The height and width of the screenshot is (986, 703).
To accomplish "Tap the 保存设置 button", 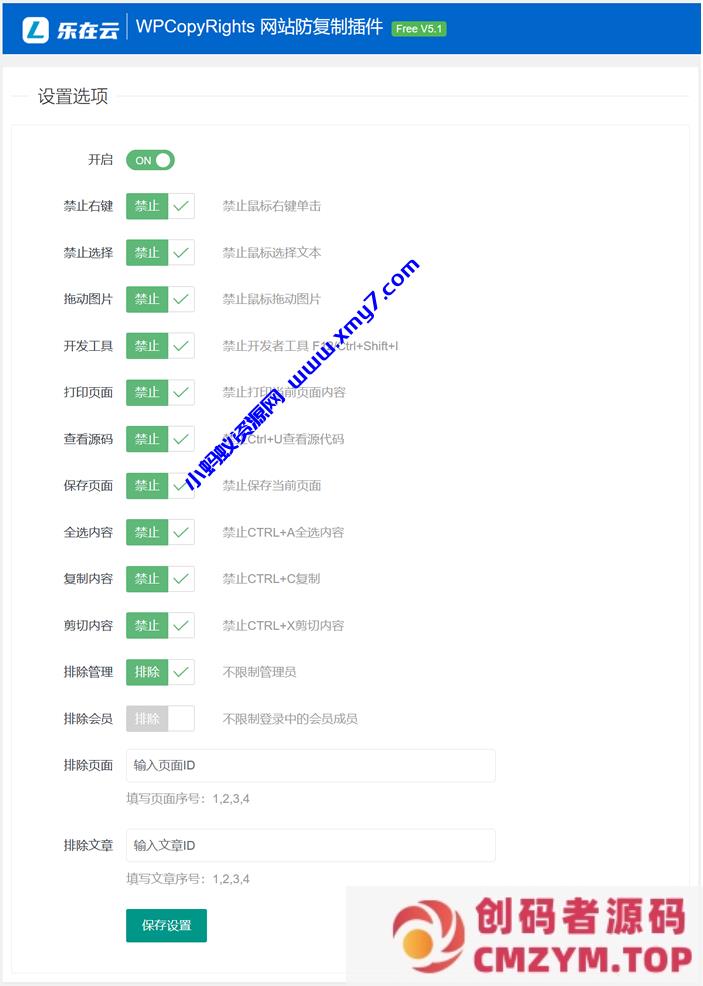I will tap(166, 925).
